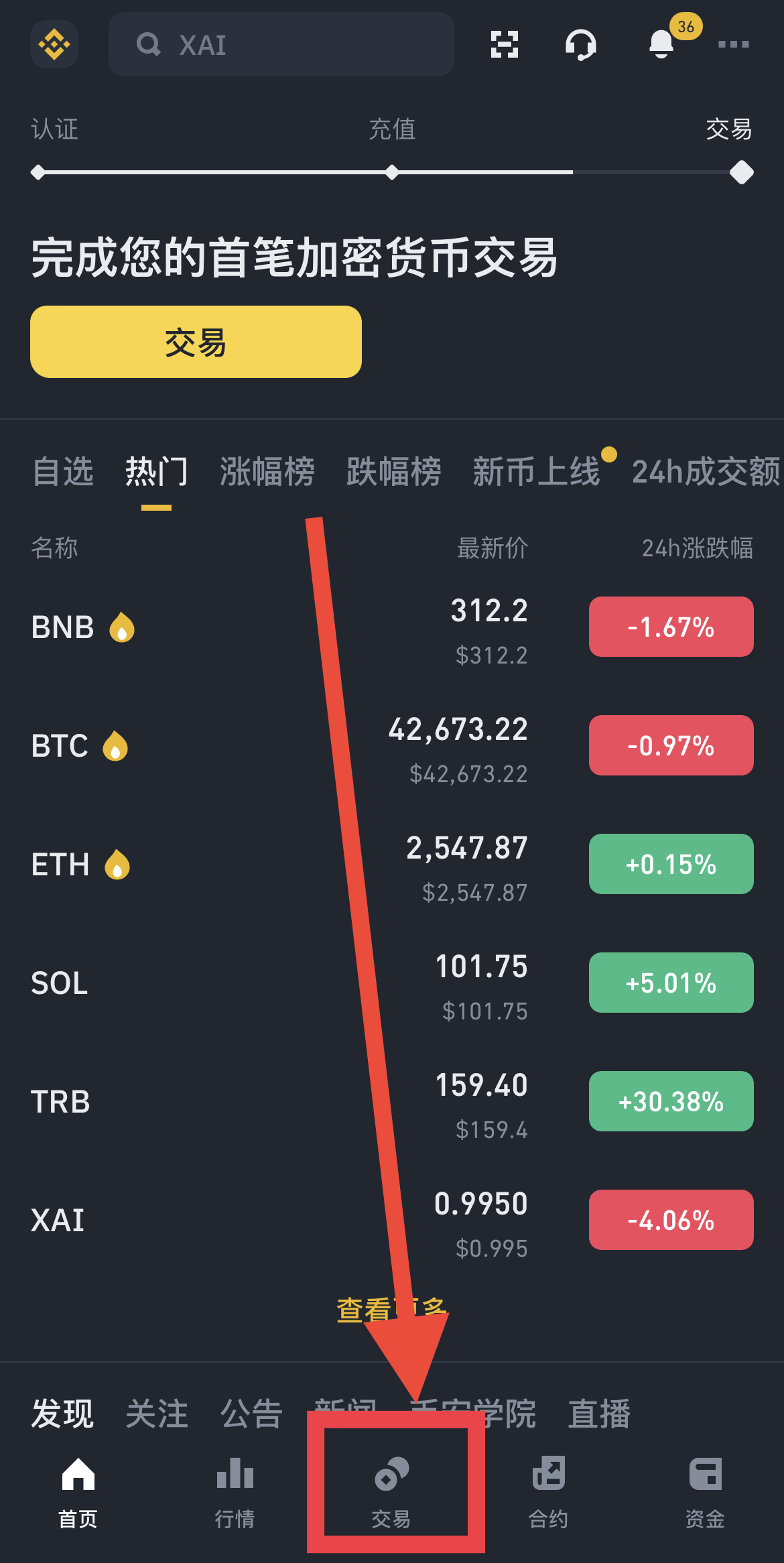Switch to the 自选 tab
Screen dimensions: 784x1563
[x=63, y=471]
